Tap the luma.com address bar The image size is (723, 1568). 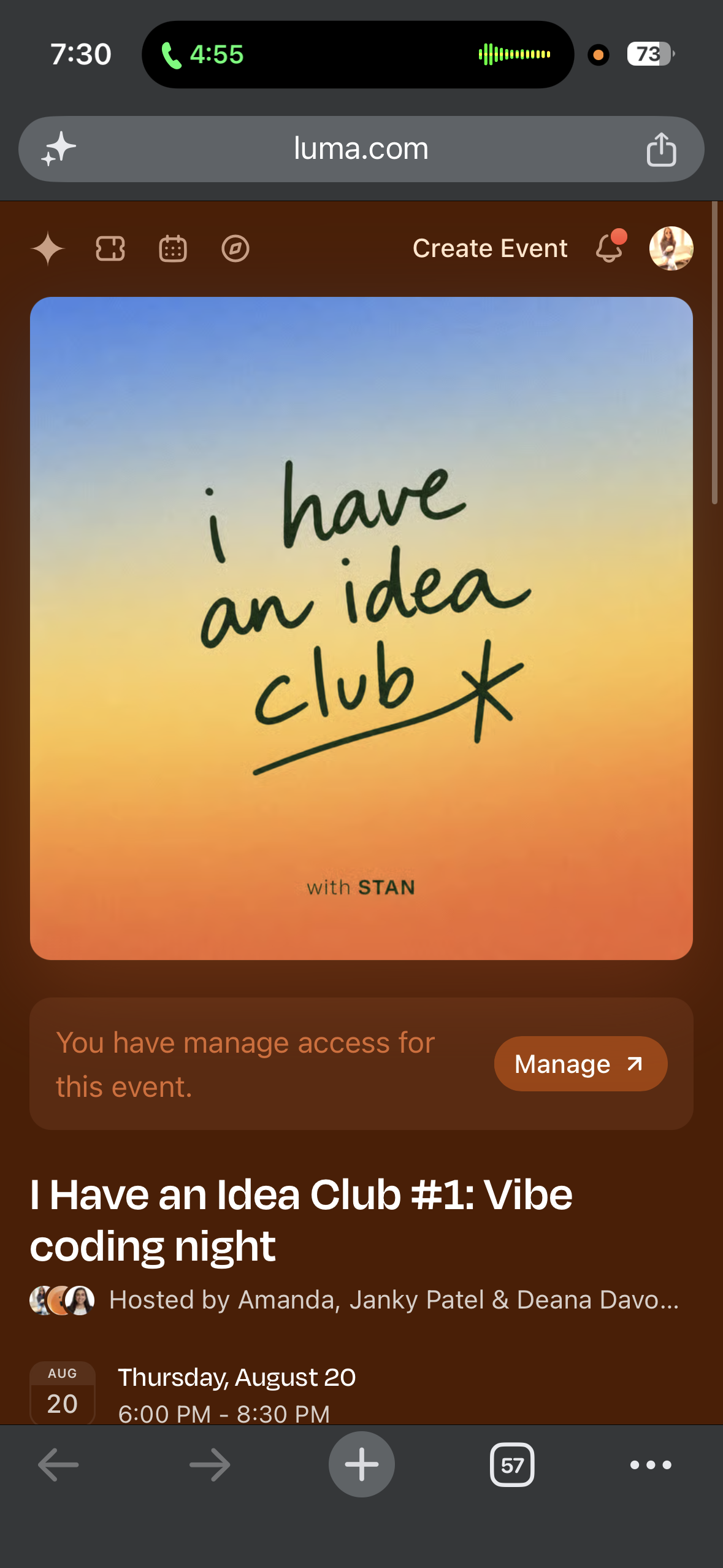coord(361,149)
